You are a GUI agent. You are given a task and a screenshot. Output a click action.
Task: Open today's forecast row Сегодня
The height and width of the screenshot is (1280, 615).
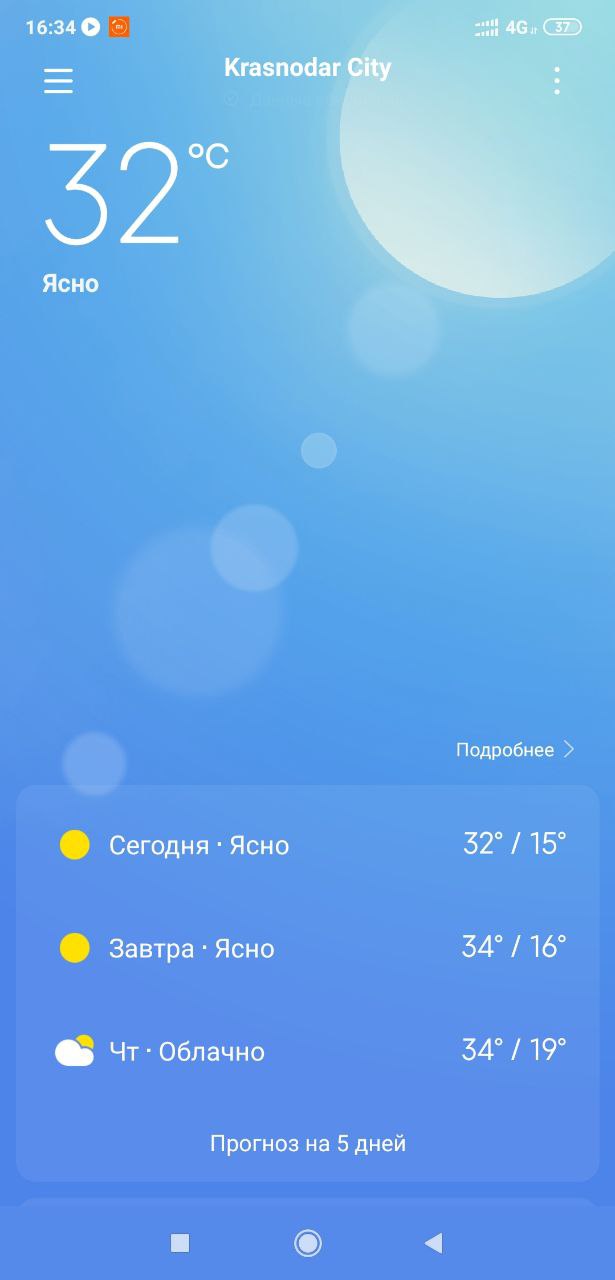308,845
